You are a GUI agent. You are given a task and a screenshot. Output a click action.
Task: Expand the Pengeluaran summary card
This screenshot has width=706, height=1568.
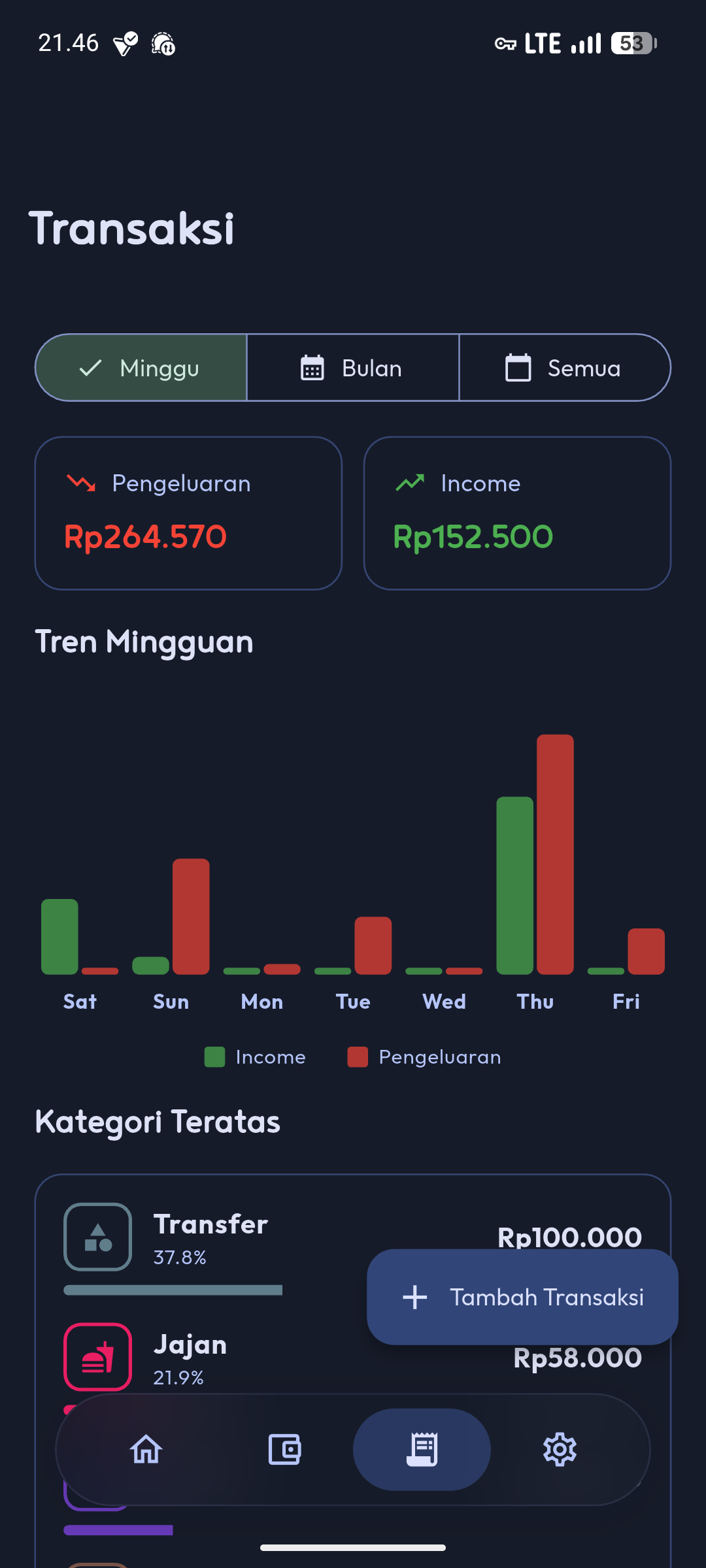click(x=188, y=513)
